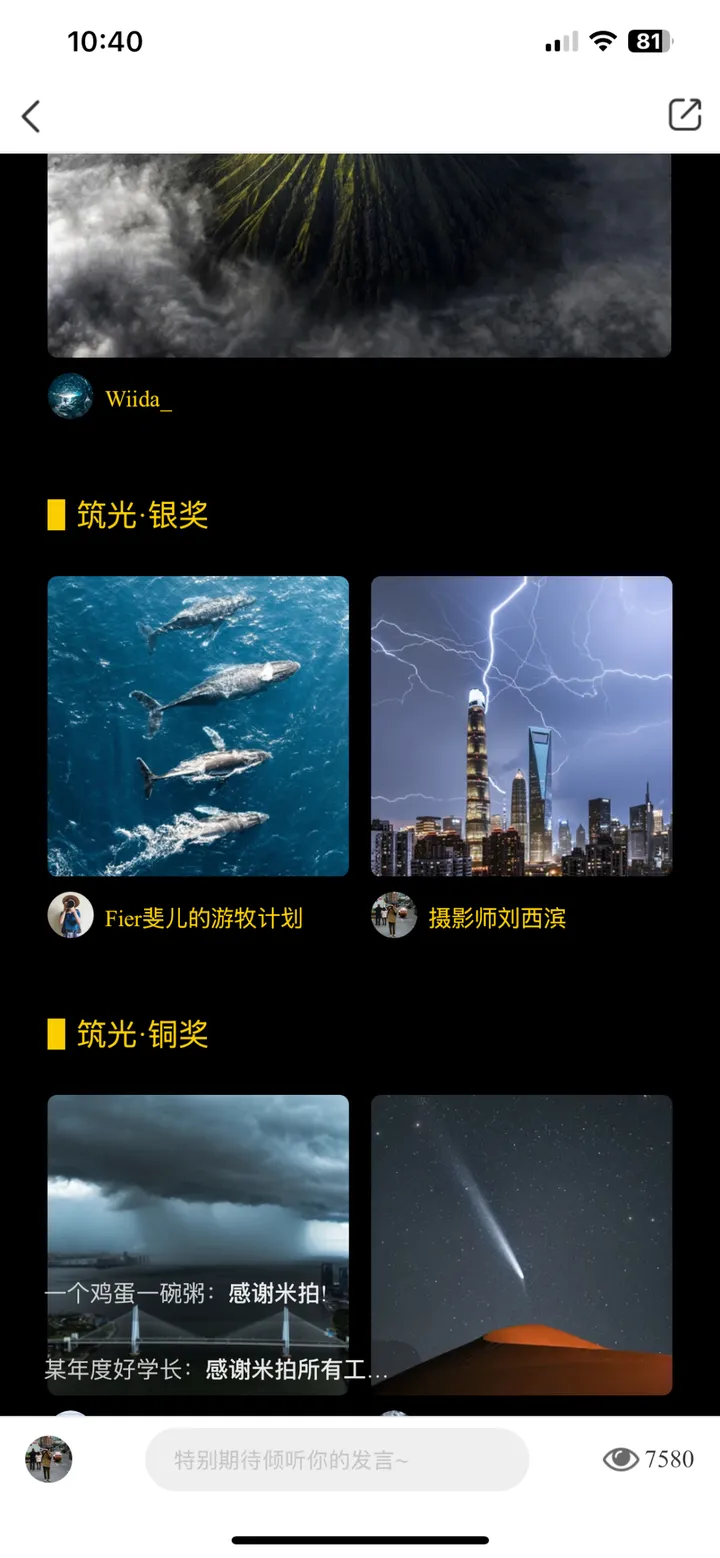Viewport: 720px width, 1558px height.
Task: View Wiida_'s profile
Action: point(138,399)
